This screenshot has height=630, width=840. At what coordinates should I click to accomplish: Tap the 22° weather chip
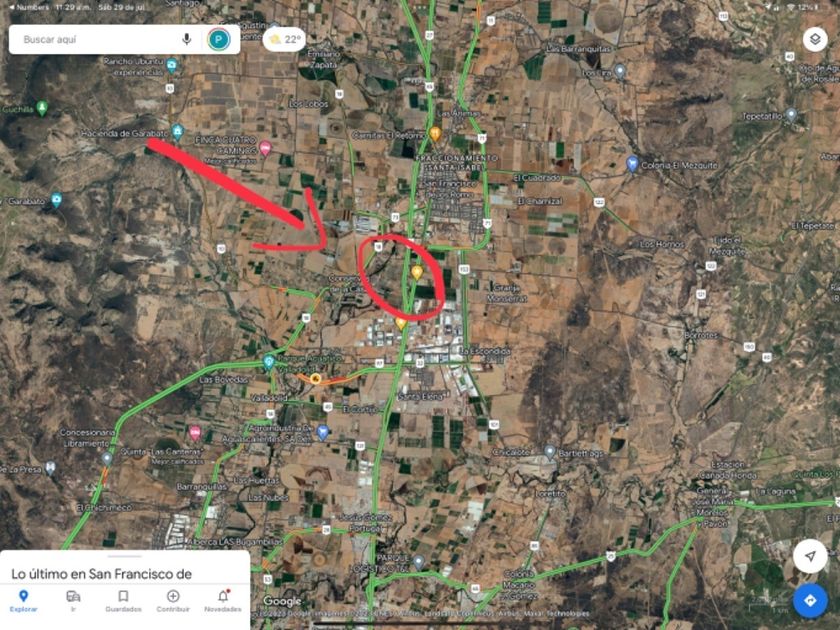[x=284, y=40]
